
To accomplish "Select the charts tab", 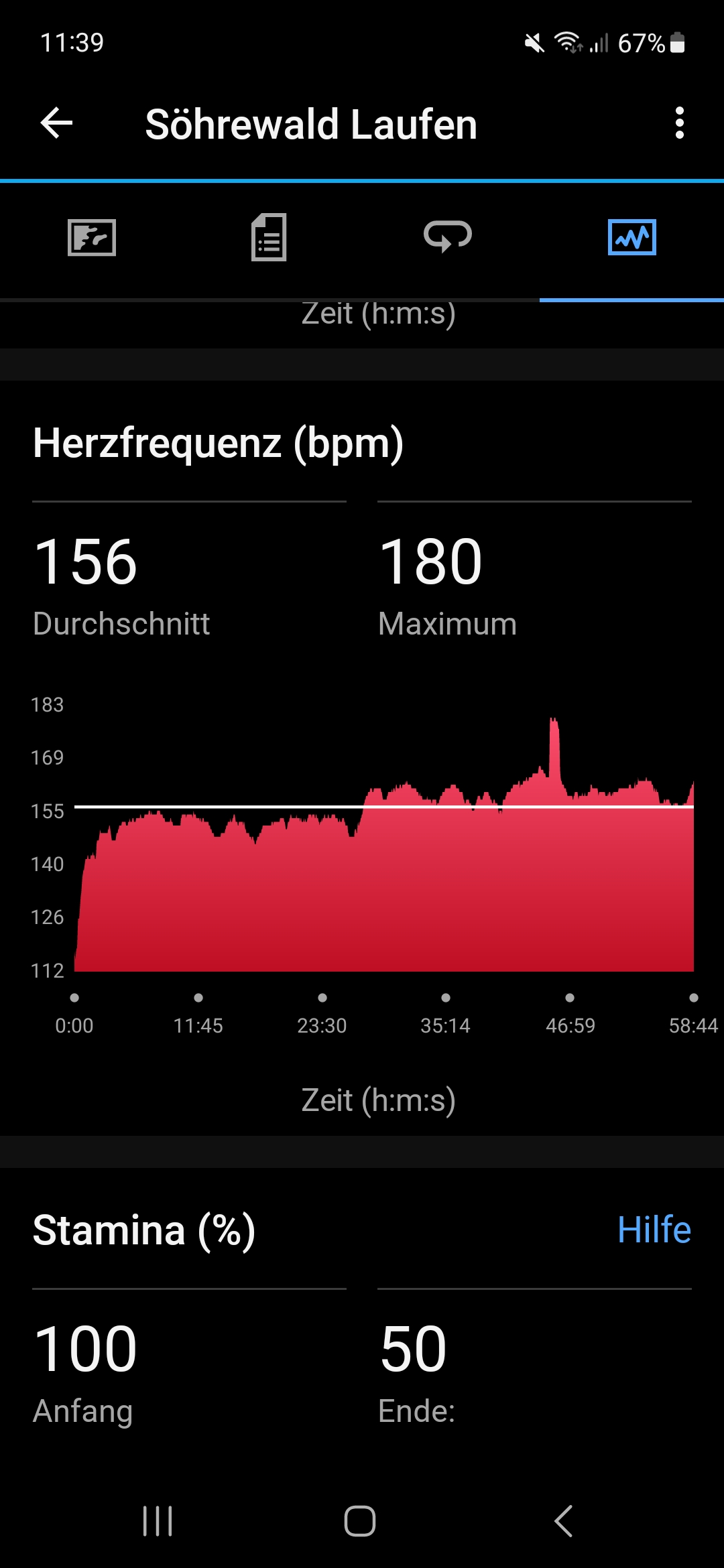I will coord(631,237).
